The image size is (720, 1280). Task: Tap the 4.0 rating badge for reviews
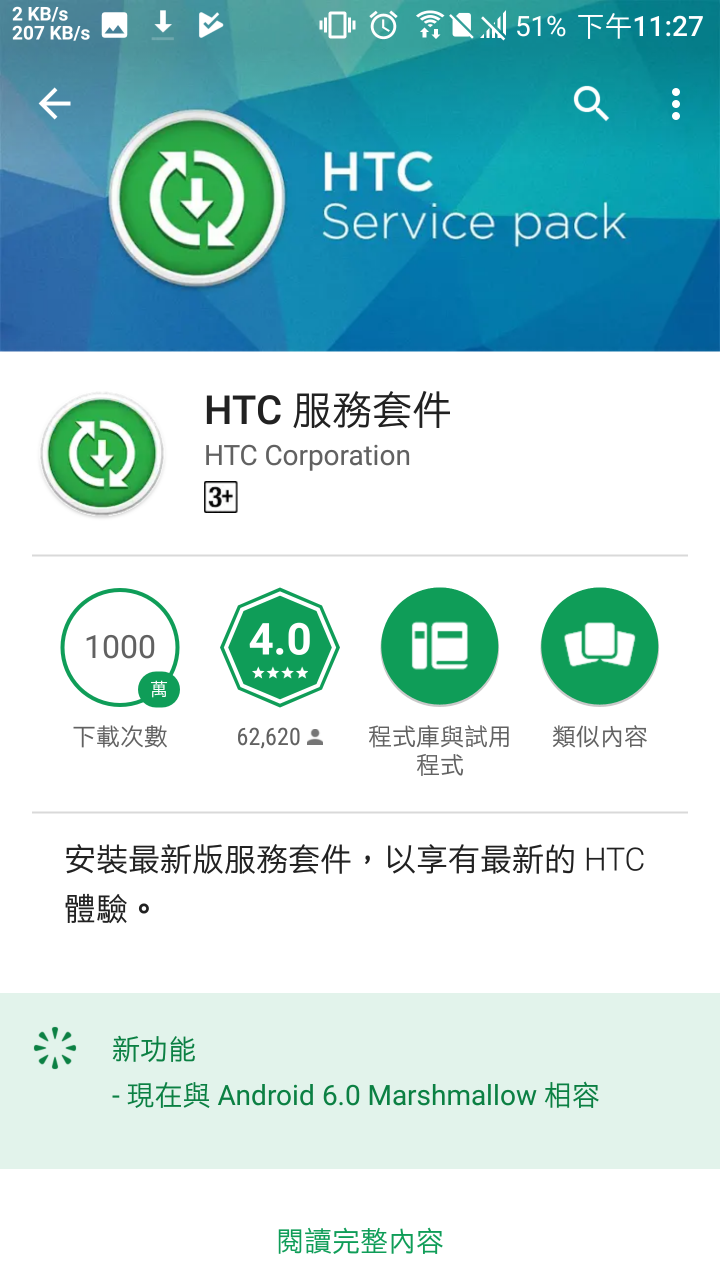(x=280, y=648)
